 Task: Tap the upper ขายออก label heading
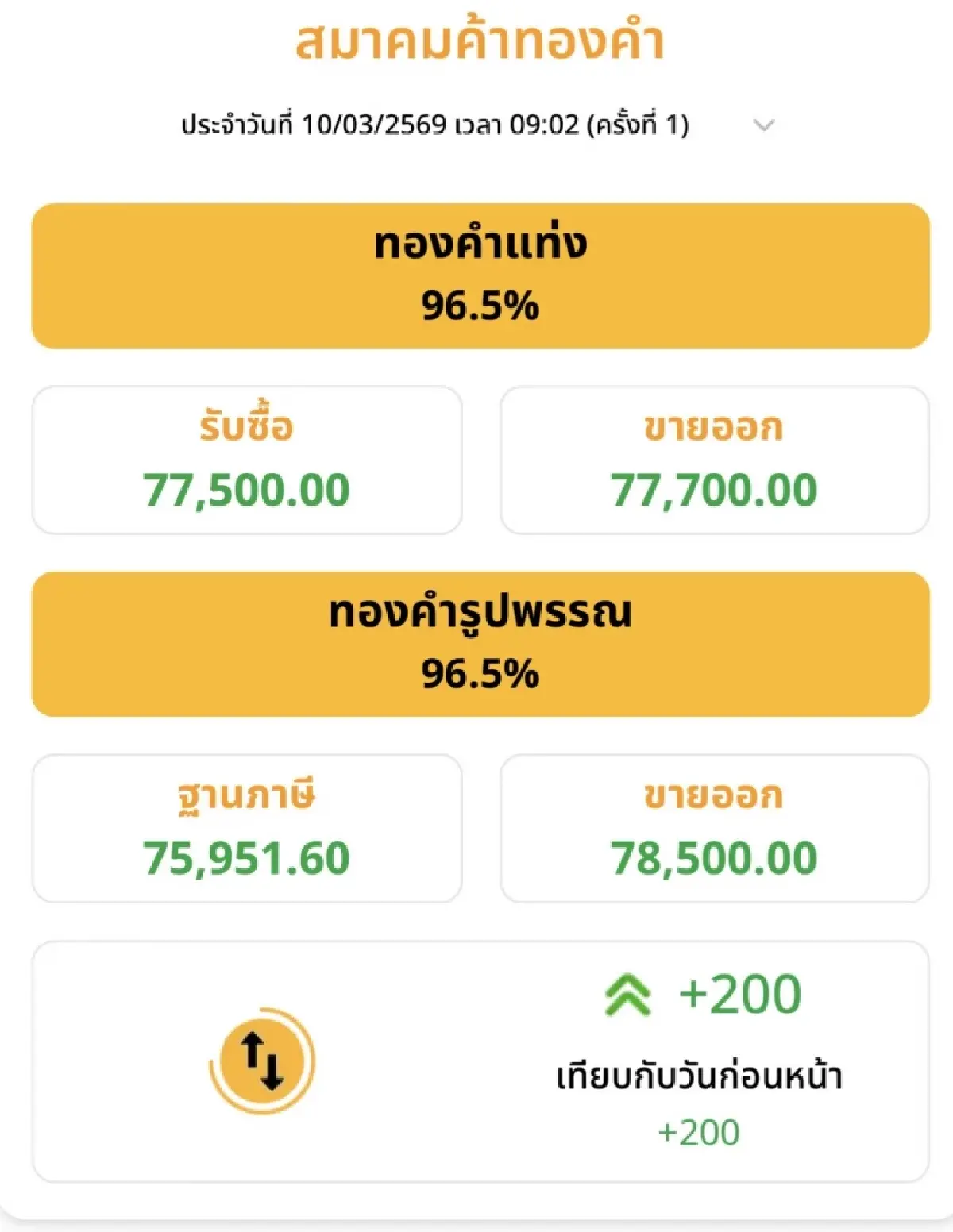coord(712,426)
